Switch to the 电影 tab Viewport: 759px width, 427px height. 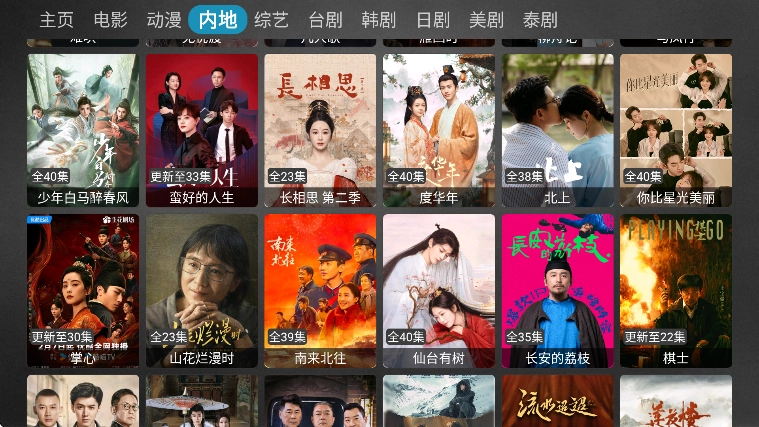[x=110, y=20]
